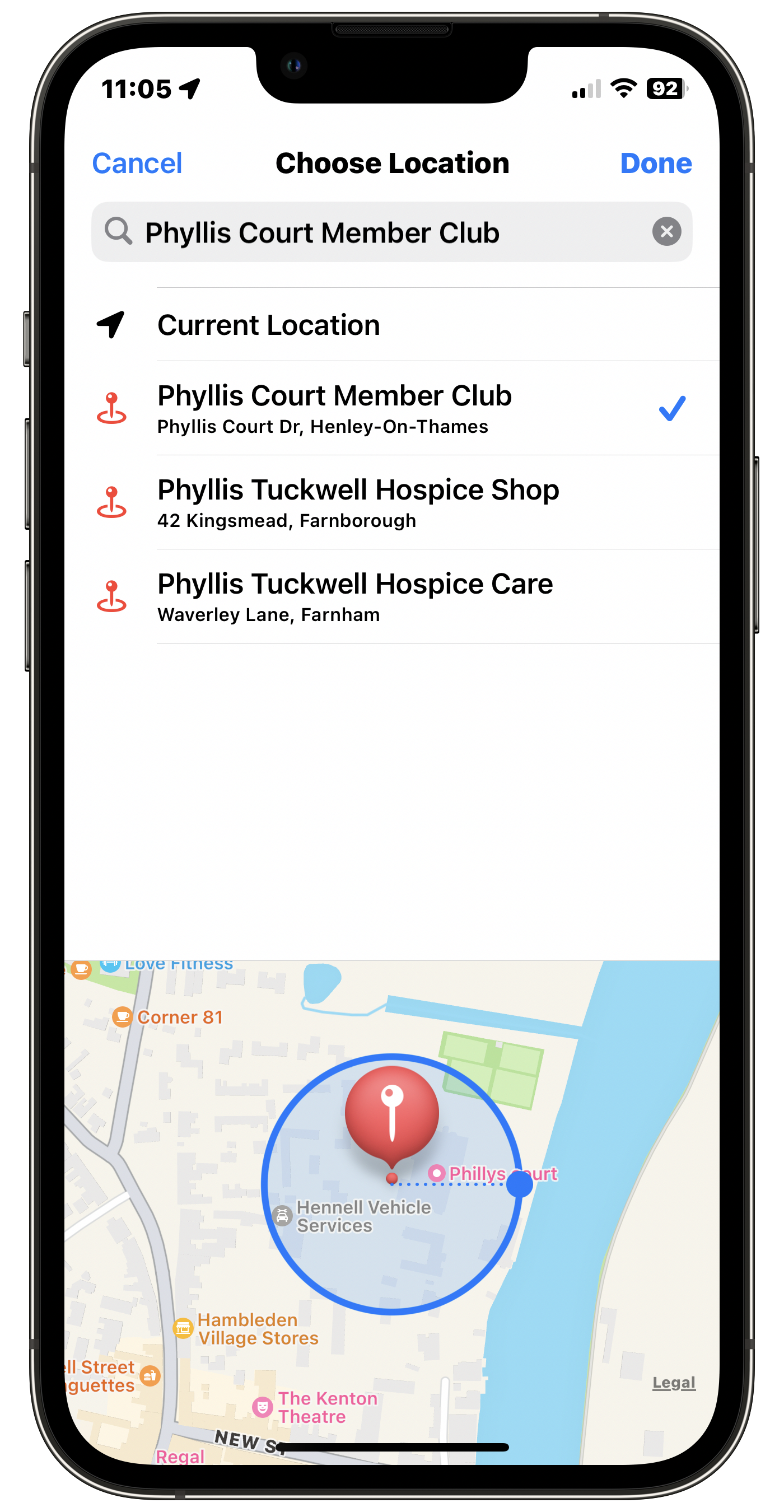Open the Legal link on map
Image resolution: width=784 pixels, height=1512 pixels.
point(674,1383)
